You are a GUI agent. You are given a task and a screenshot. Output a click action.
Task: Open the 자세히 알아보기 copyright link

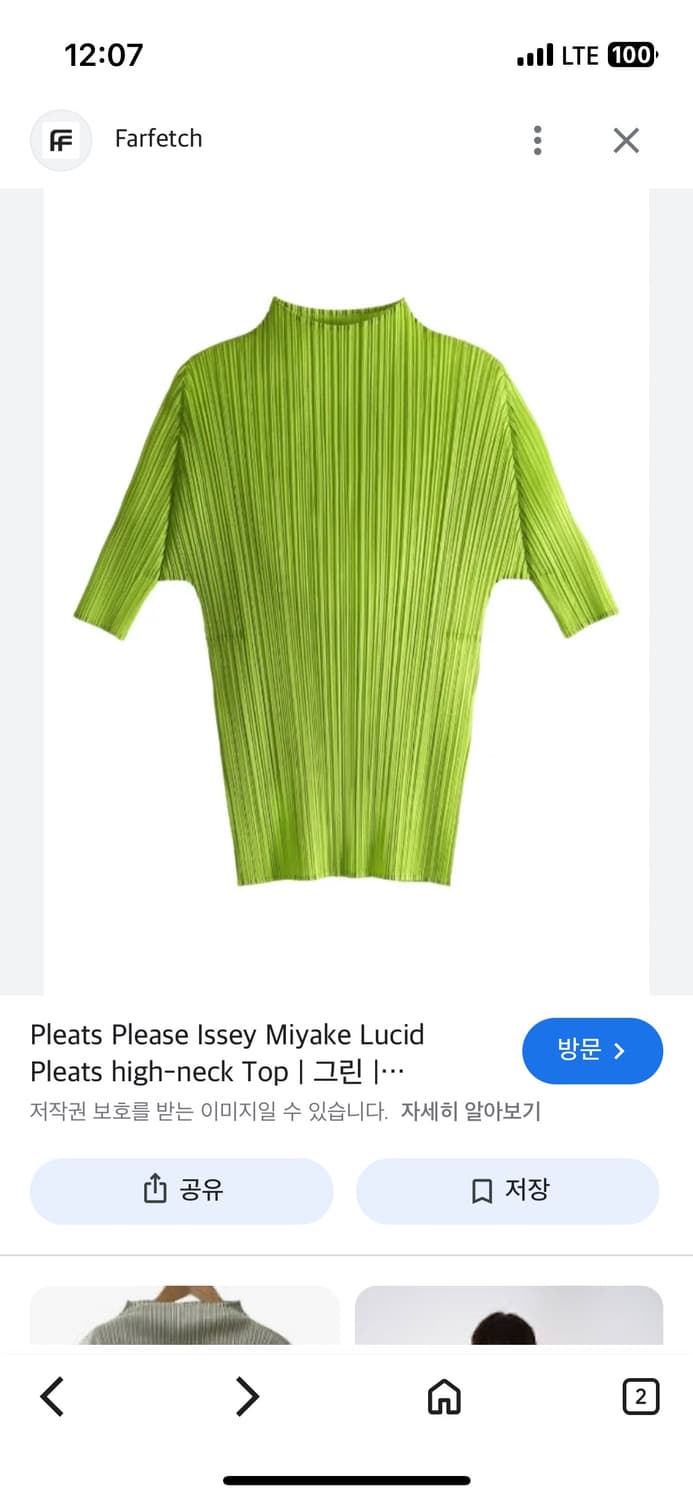(x=470, y=1111)
